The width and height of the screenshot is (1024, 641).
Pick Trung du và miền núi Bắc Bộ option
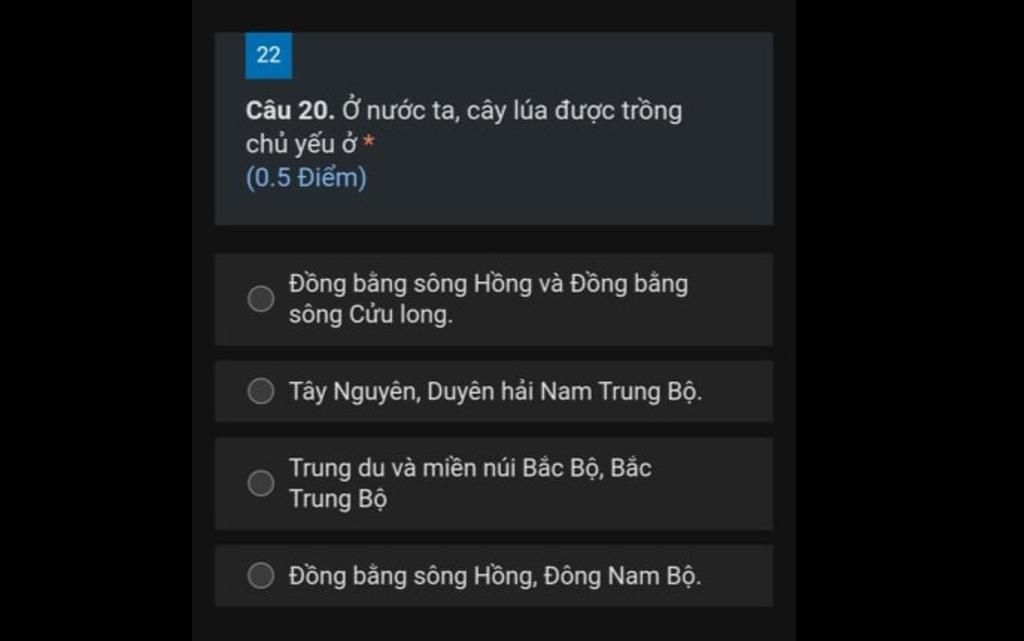point(261,483)
